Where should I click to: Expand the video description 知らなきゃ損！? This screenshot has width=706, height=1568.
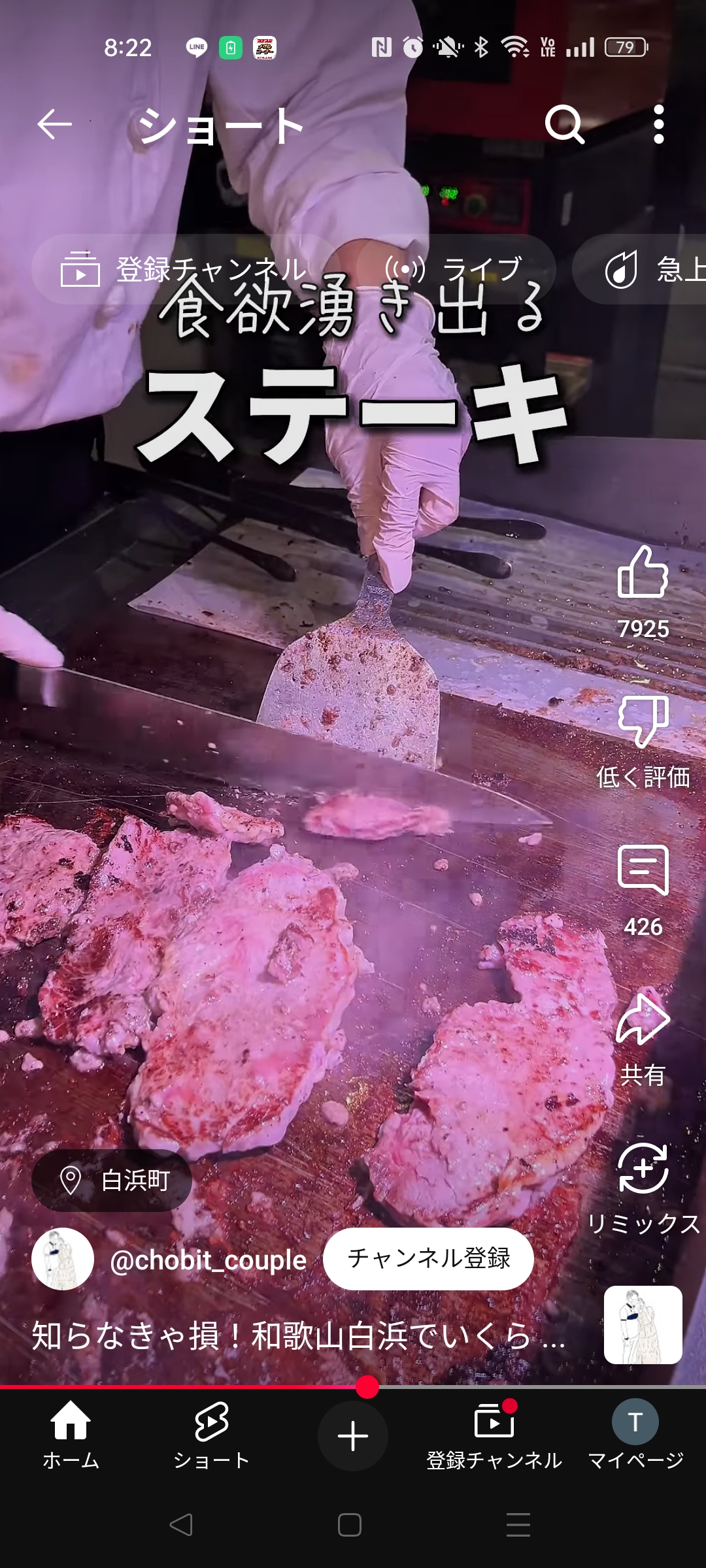click(x=297, y=1335)
